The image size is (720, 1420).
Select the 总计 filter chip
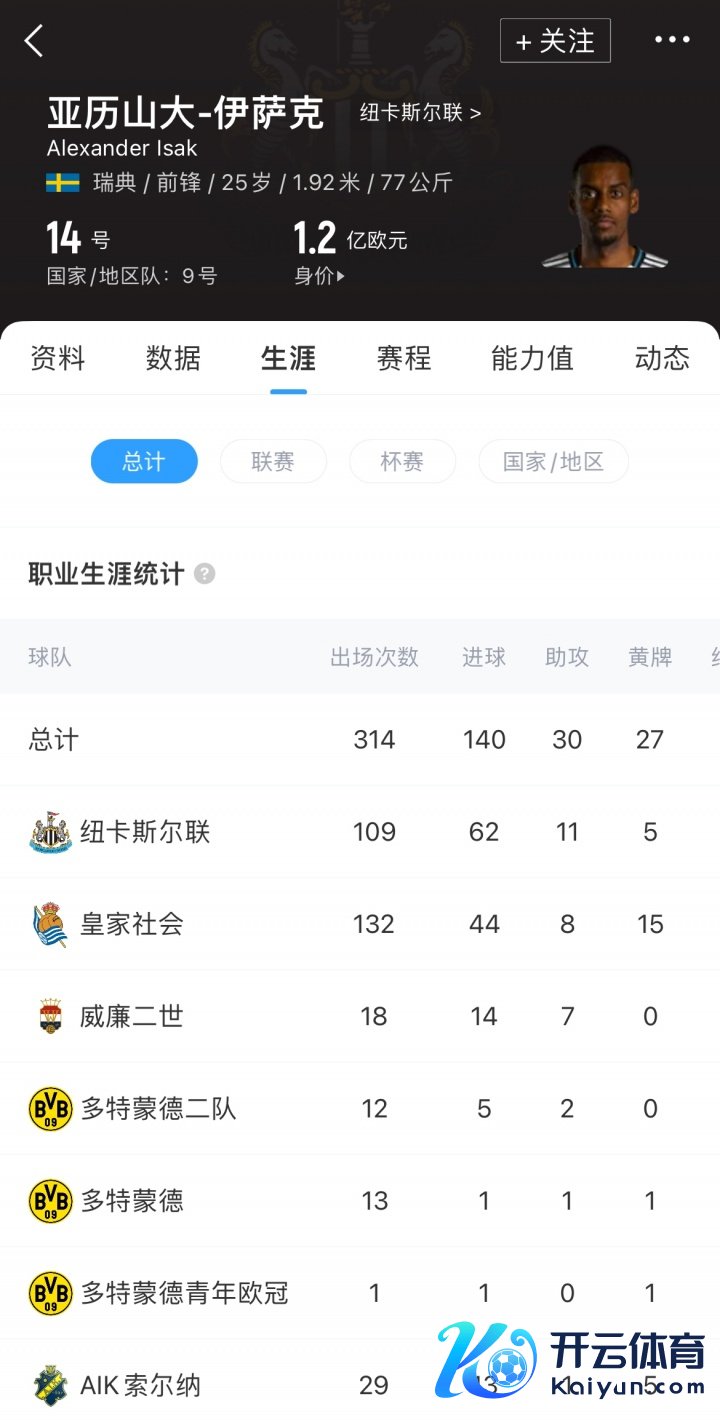(144, 462)
